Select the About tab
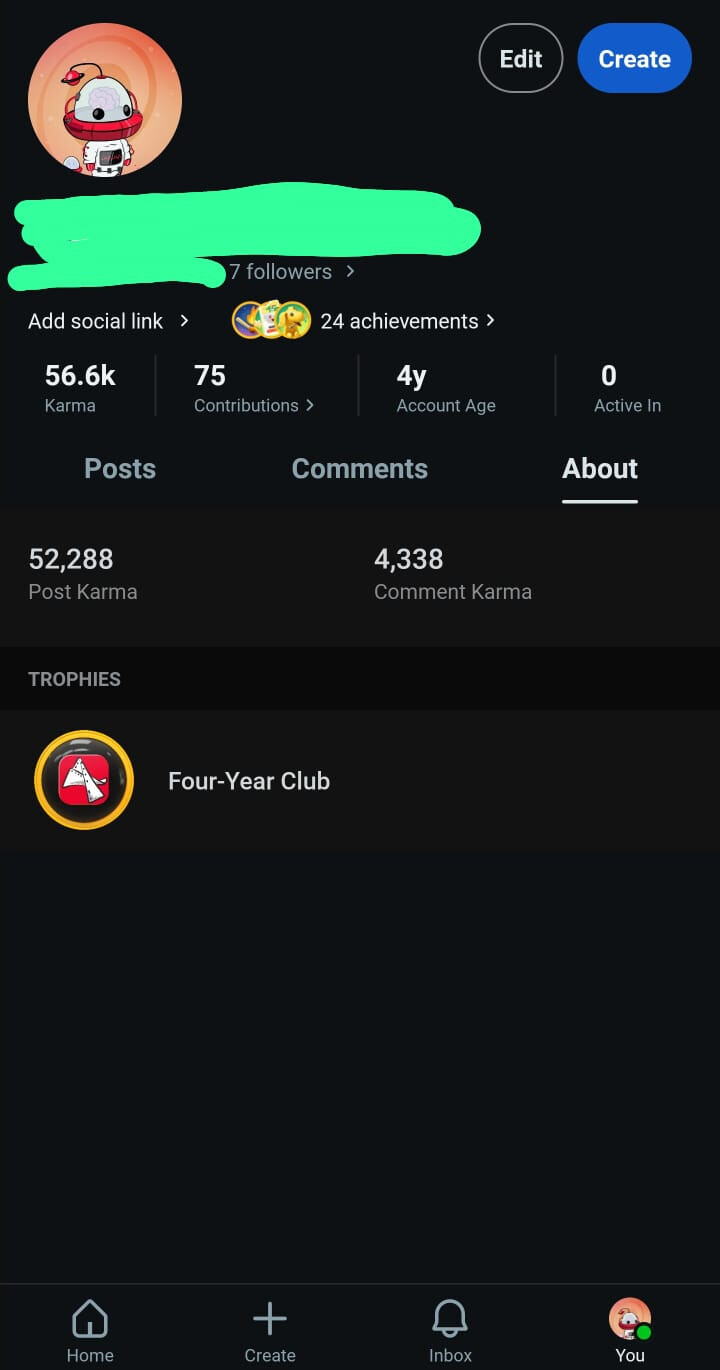 click(600, 469)
